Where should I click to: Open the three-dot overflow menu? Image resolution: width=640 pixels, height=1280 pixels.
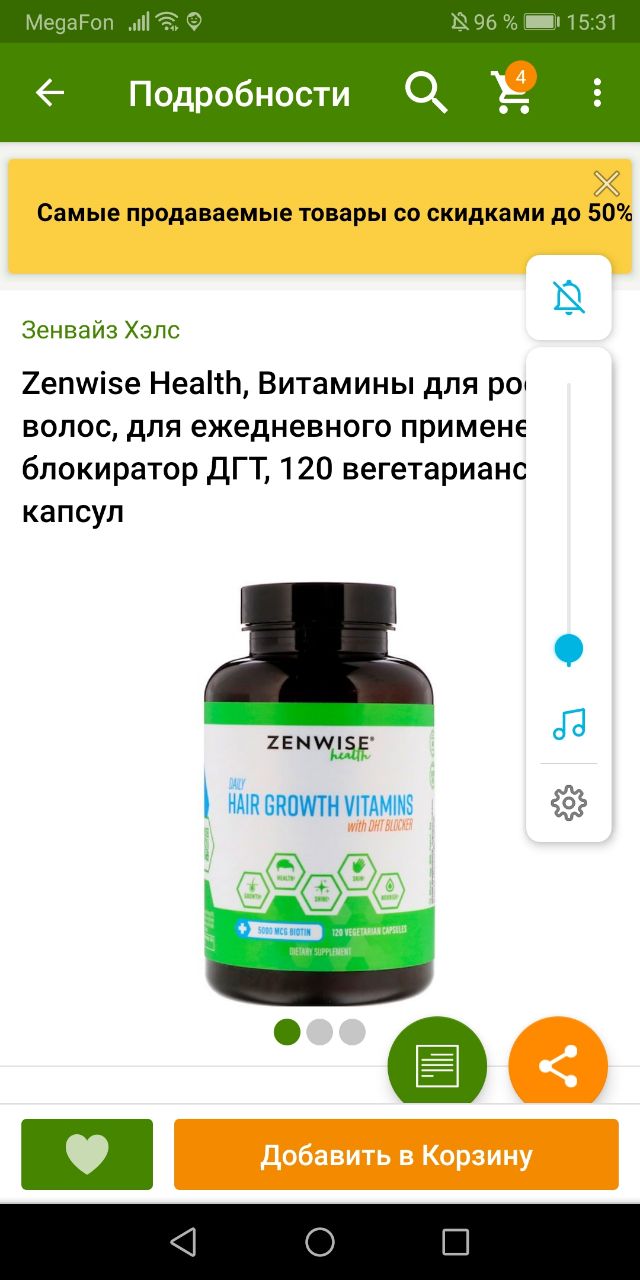597,93
